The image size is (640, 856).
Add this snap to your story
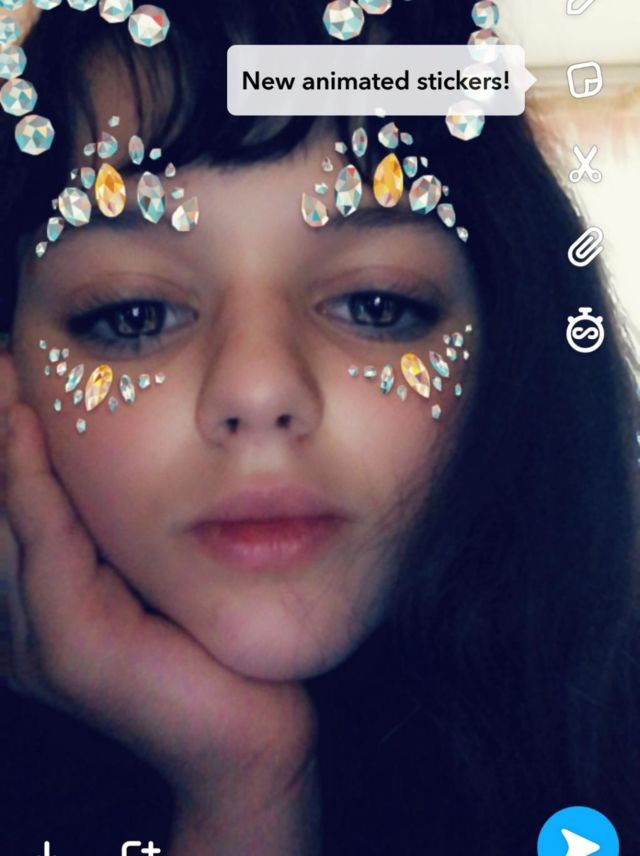(x=140, y=849)
